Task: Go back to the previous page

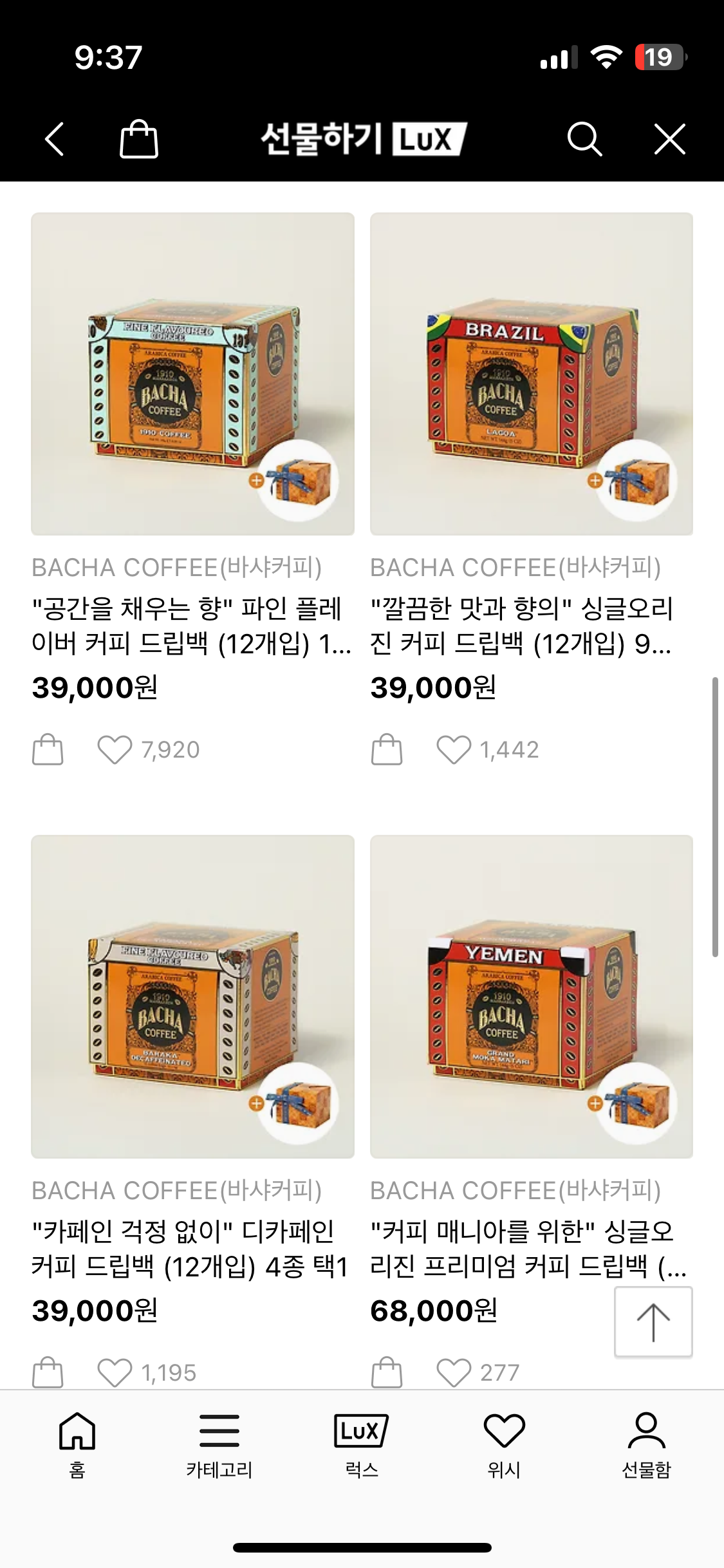Action: click(x=55, y=139)
